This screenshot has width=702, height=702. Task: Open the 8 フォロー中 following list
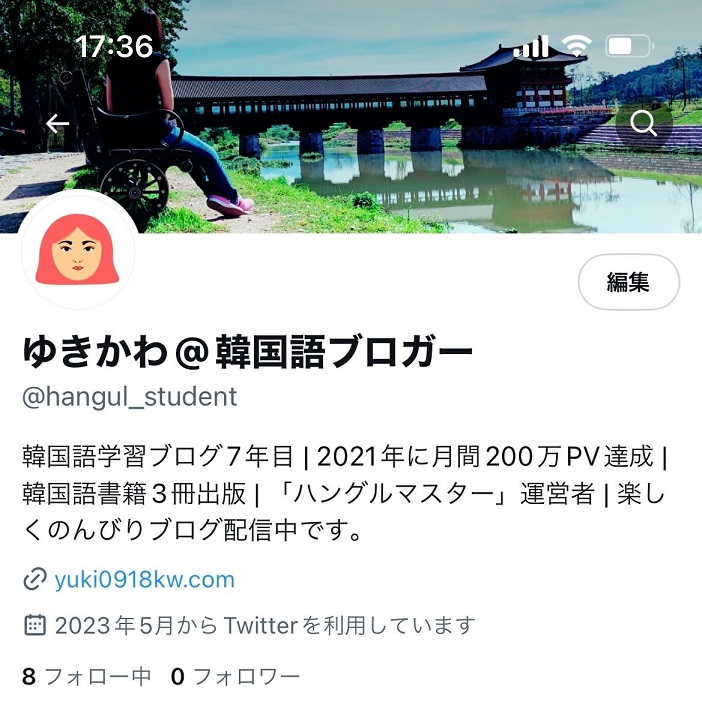coord(86,677)
